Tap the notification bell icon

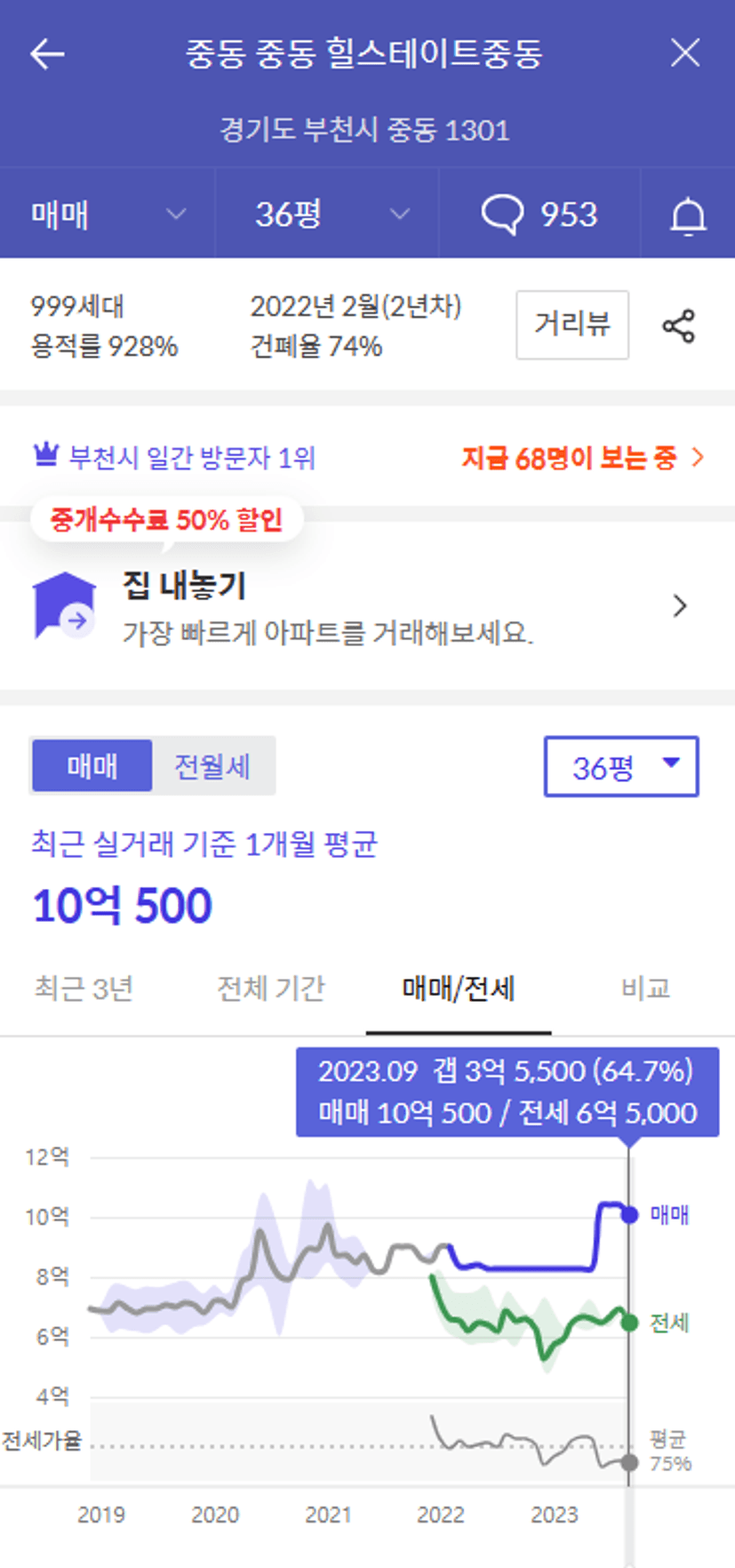click(688, 215)
